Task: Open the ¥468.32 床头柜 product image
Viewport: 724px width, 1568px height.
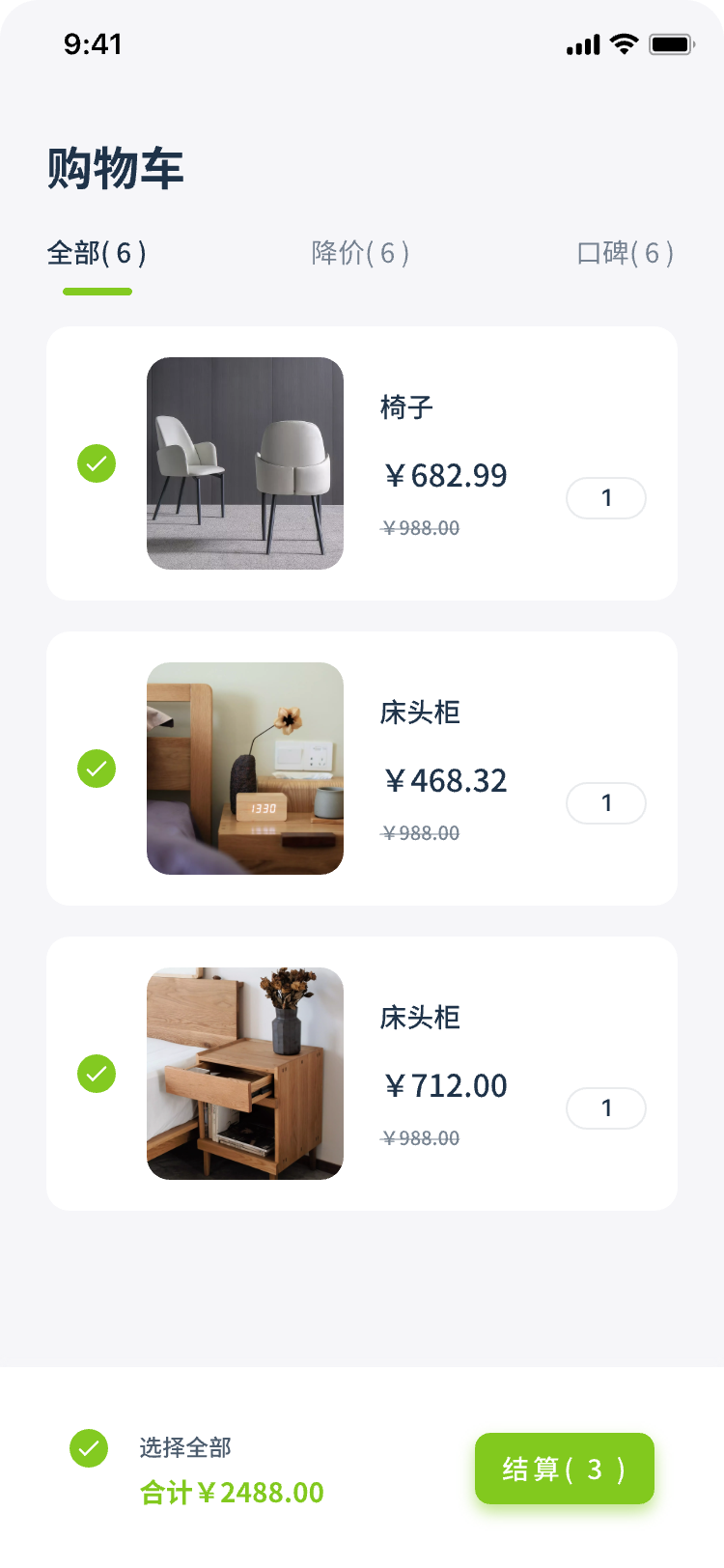Action: coord(245,769)
